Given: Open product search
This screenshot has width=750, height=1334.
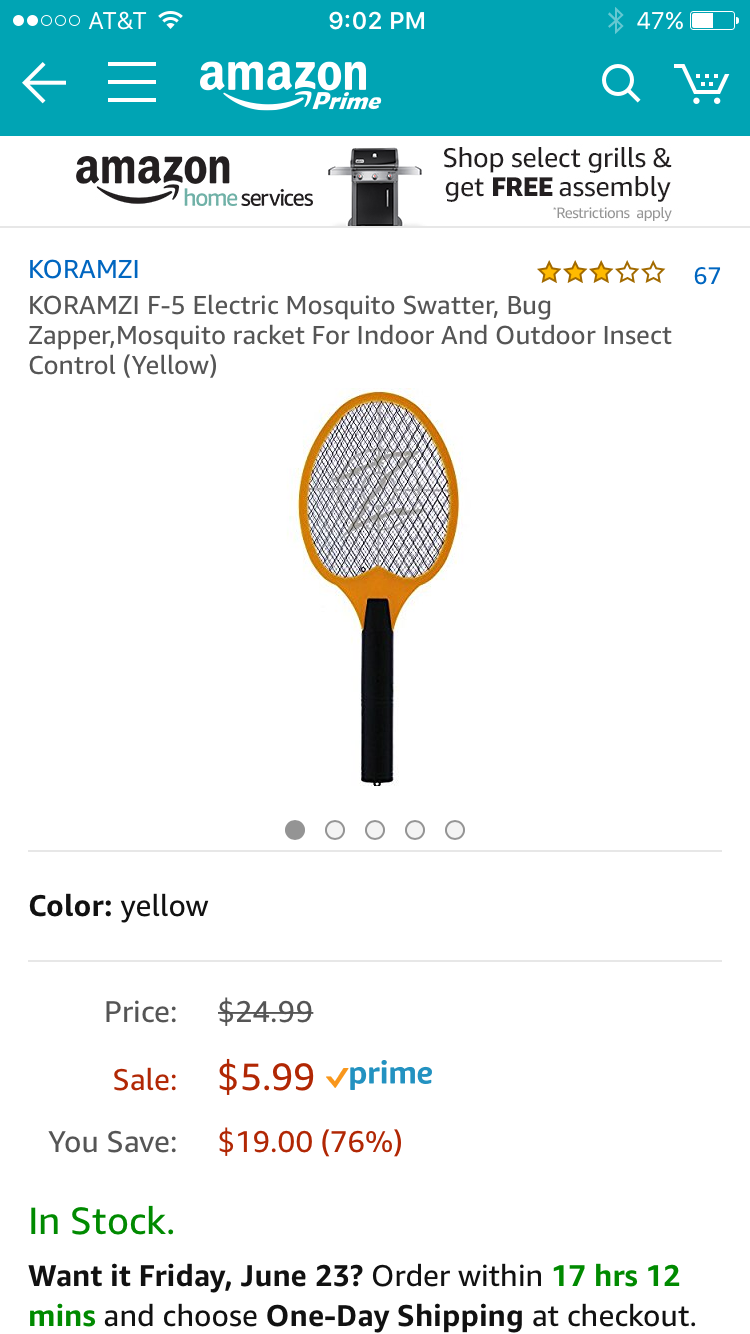Looking at the screenshot, I should coord(620,84).
